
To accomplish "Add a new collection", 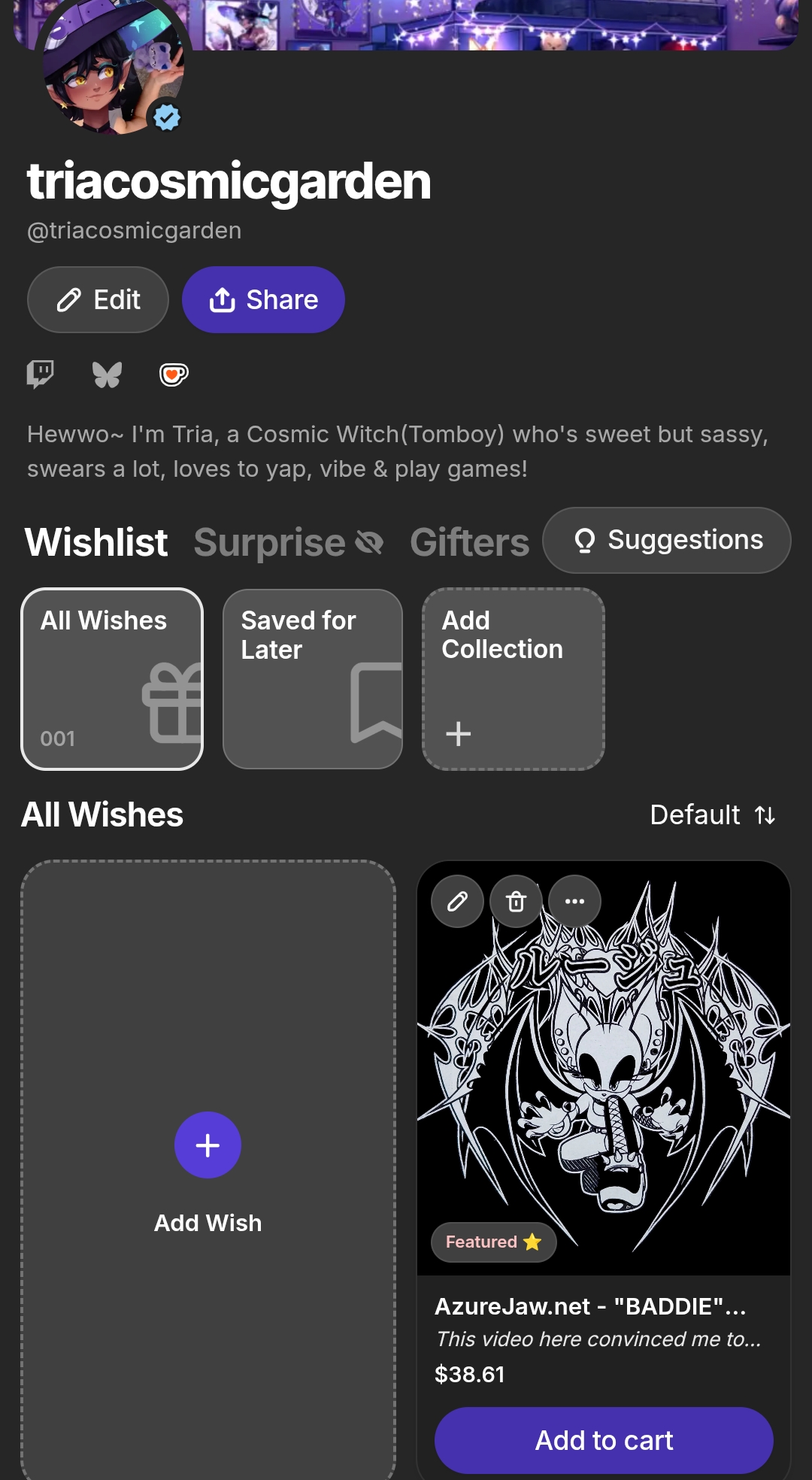I will (x=514, y=679).
